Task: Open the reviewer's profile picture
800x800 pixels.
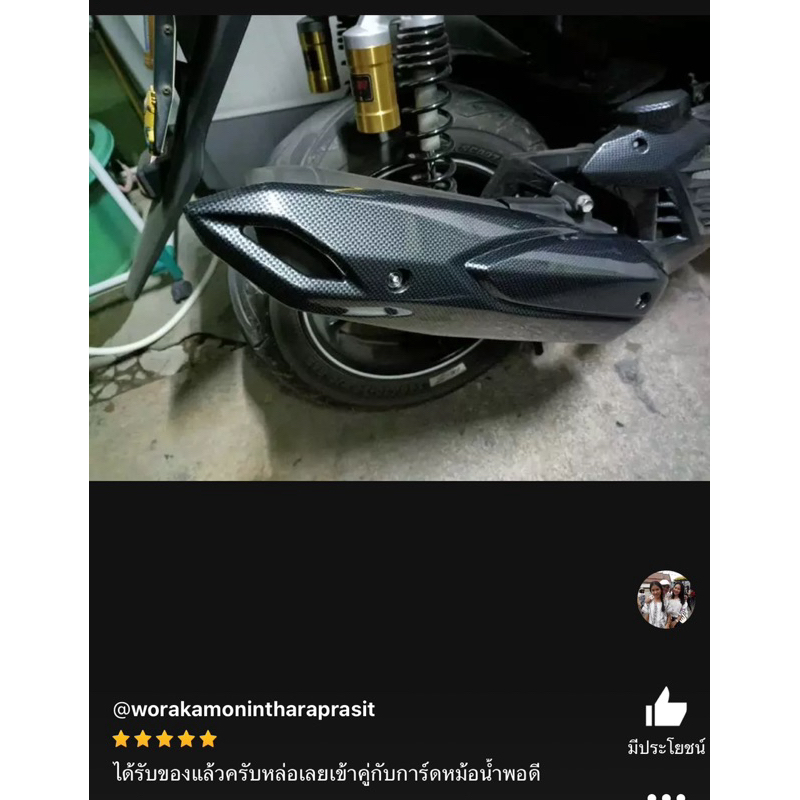Action: point(666,599)
